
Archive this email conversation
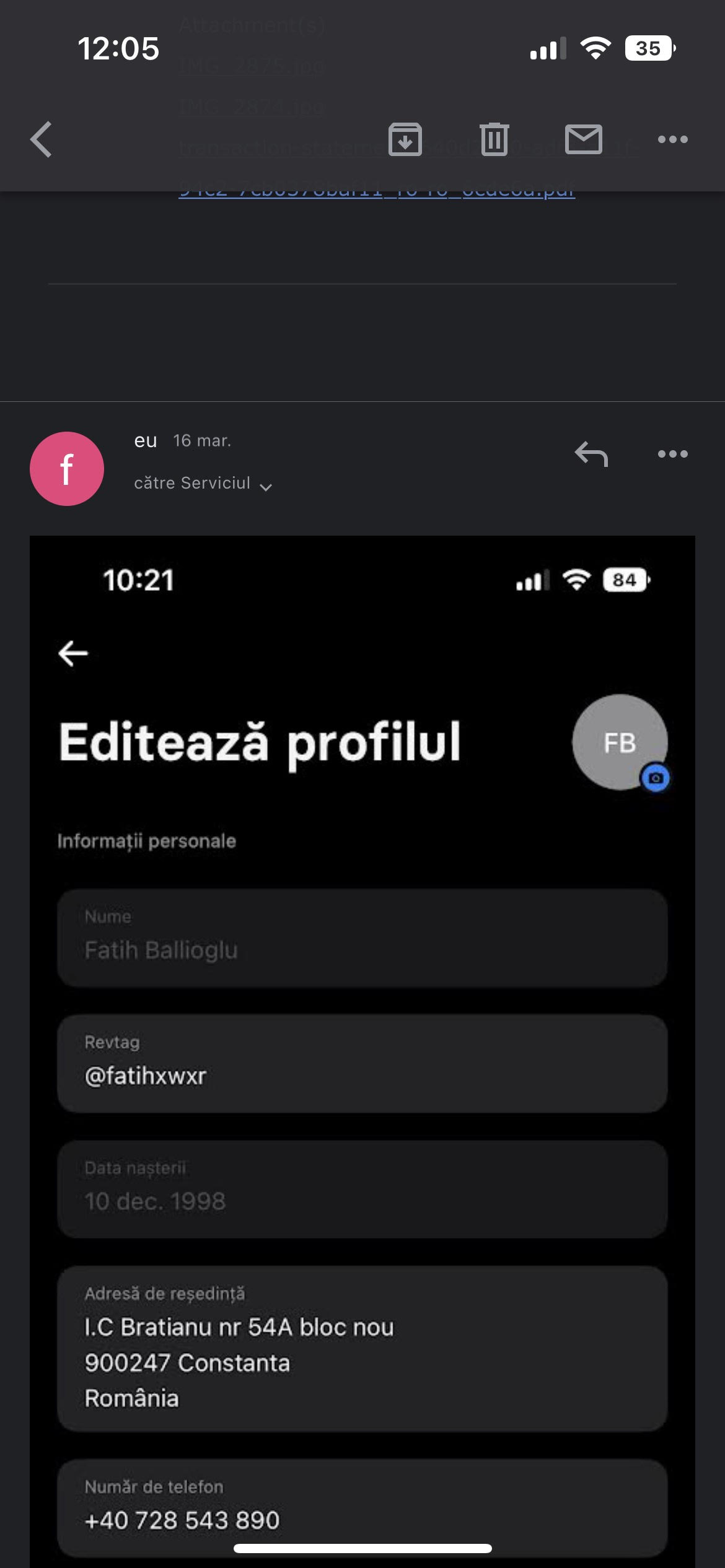pos(405,139)
